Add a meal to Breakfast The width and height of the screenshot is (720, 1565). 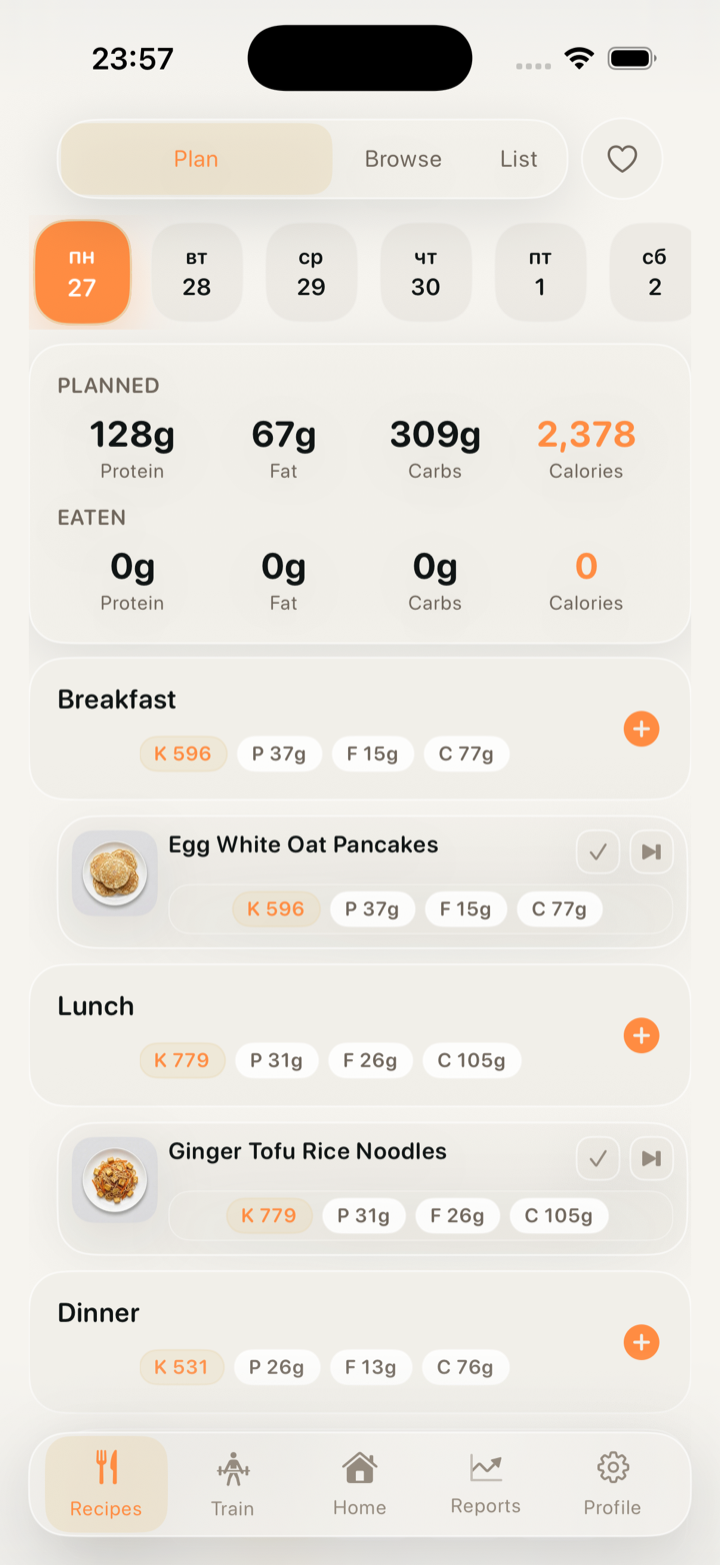pos(641,729)
